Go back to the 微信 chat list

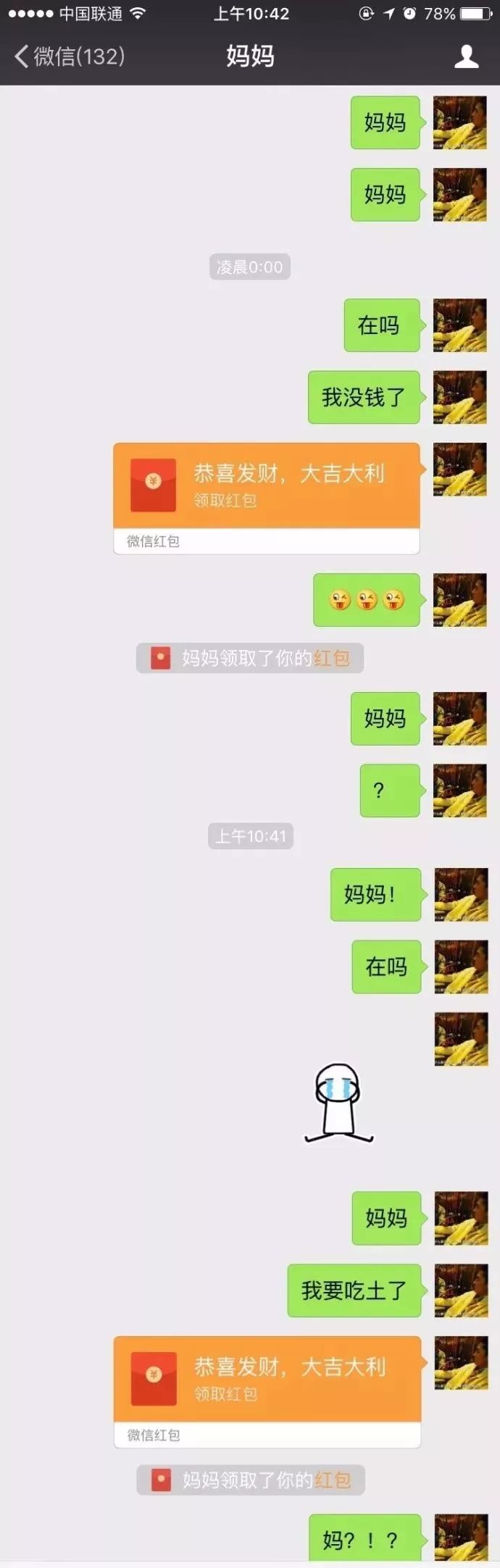click(69, 56)
